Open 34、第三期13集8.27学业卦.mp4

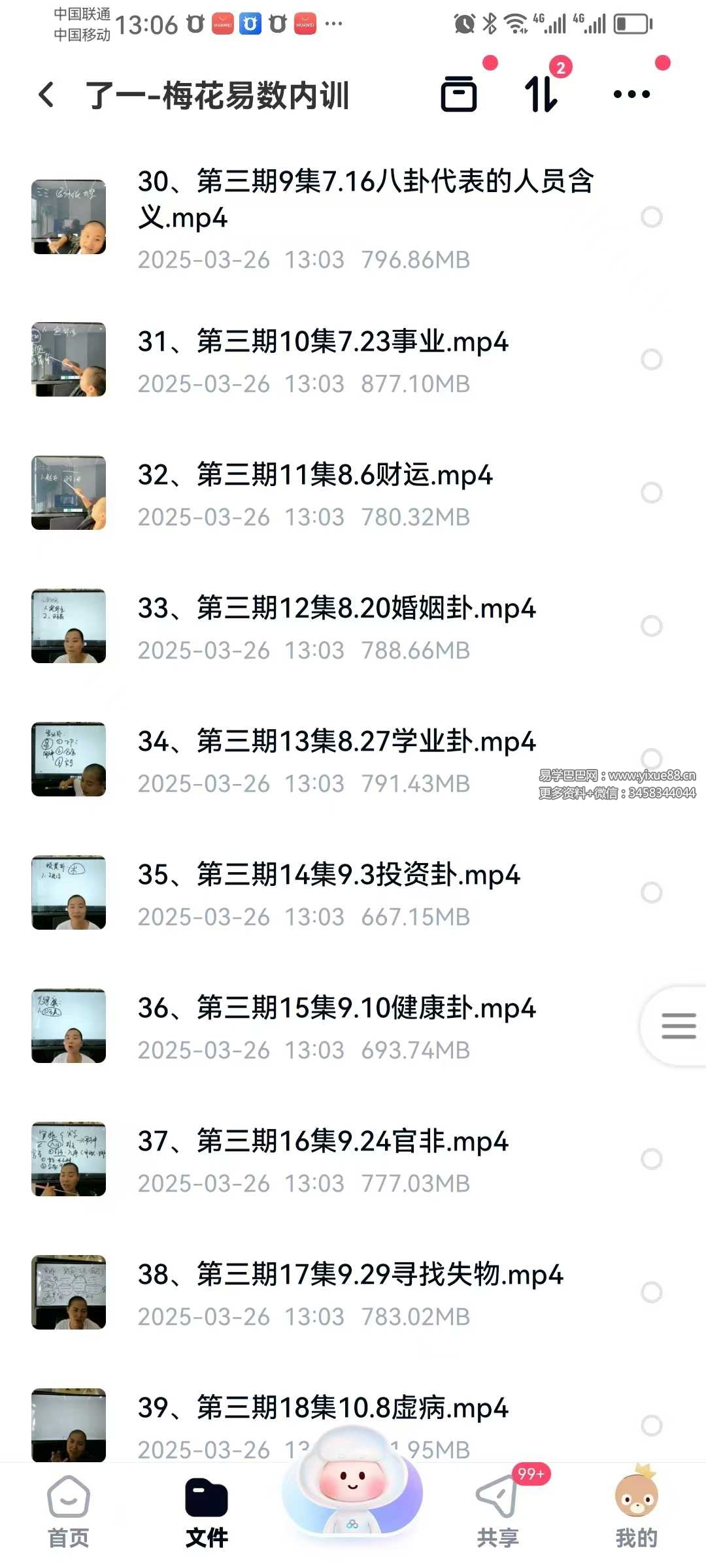coord(336,742)
